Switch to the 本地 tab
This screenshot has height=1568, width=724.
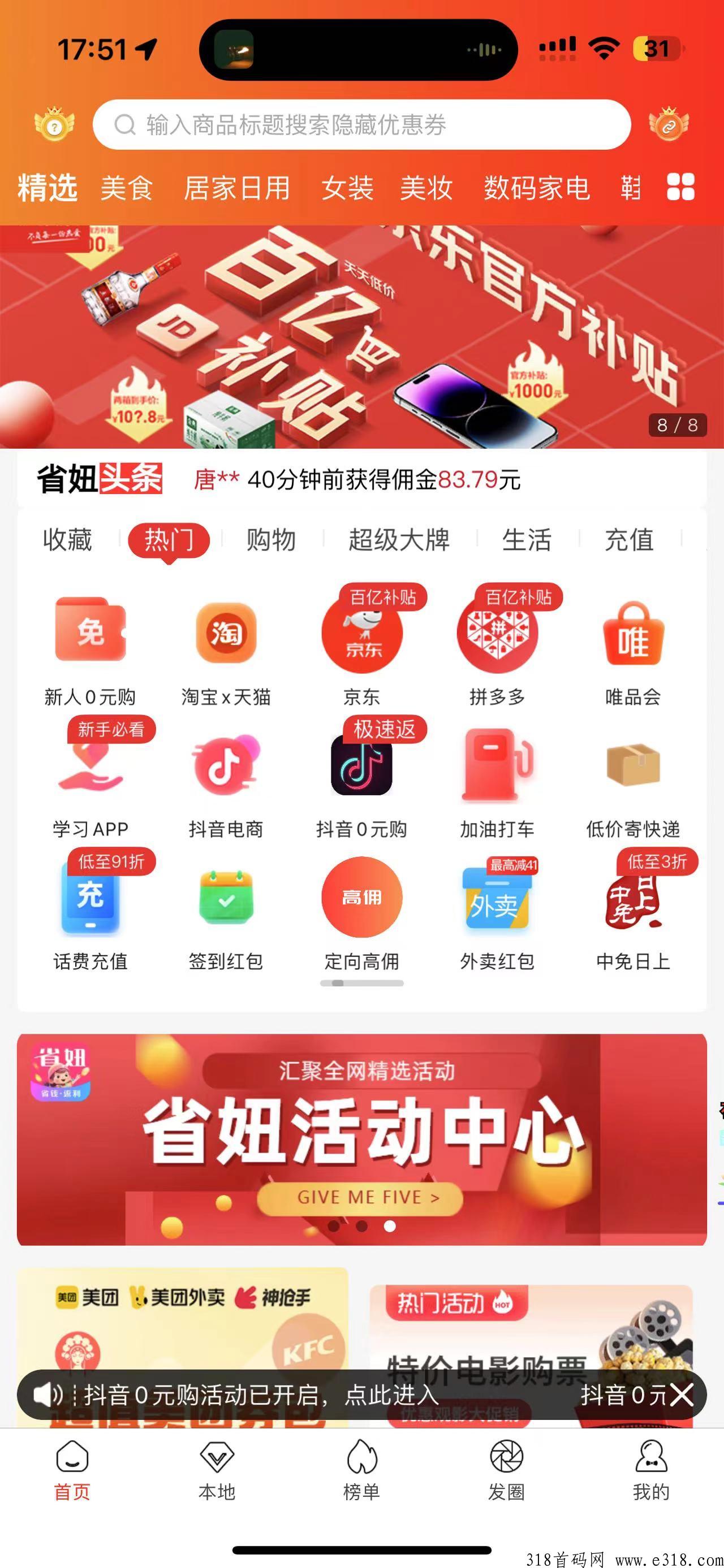(x=217, y=1471)
